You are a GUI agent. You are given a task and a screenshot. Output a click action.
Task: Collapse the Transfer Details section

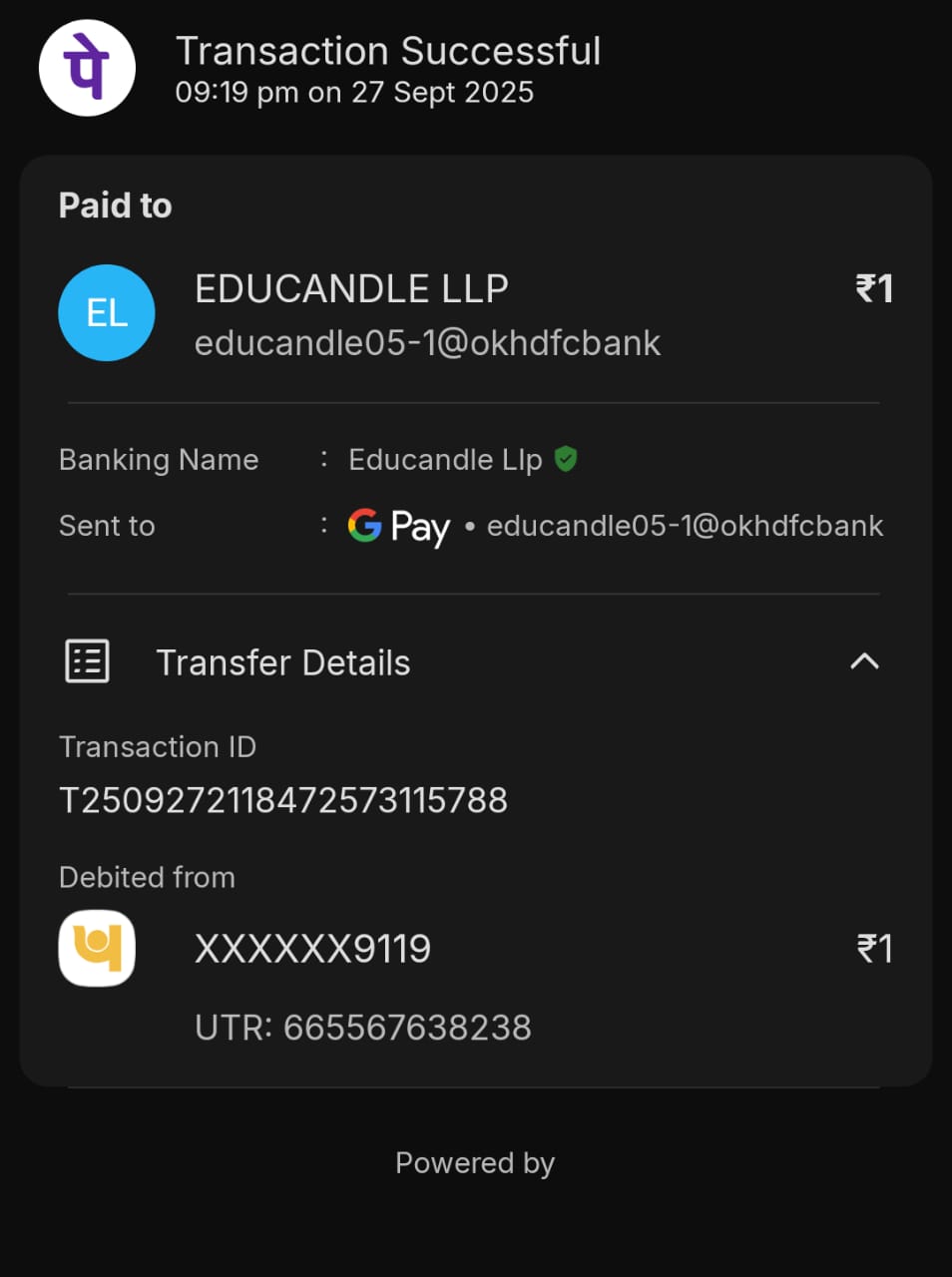pos(863,661)
